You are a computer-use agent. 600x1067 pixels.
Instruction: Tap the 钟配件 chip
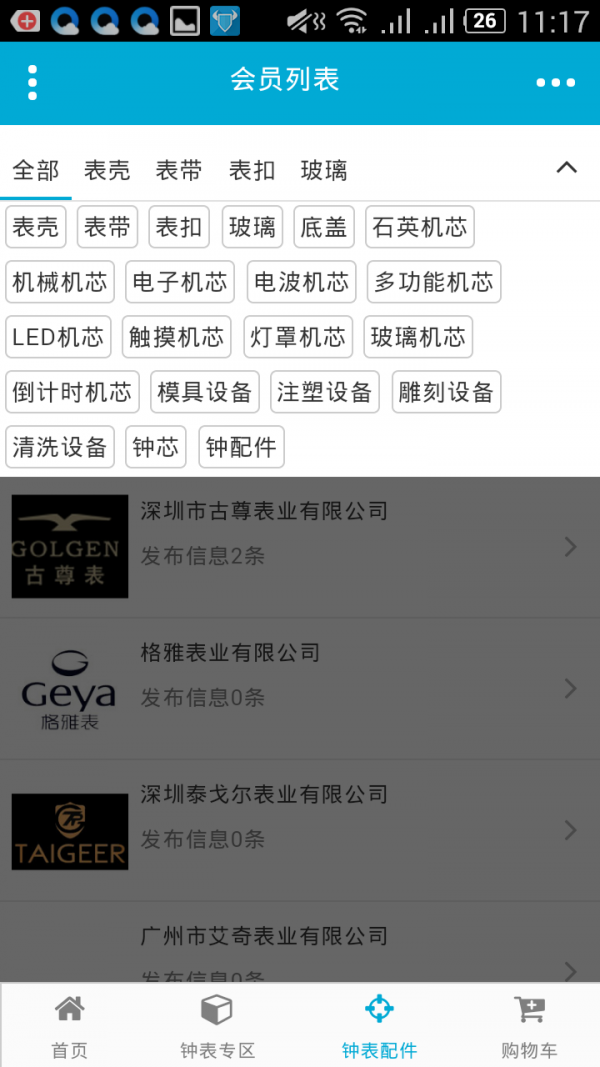click(x=241, y=447)
